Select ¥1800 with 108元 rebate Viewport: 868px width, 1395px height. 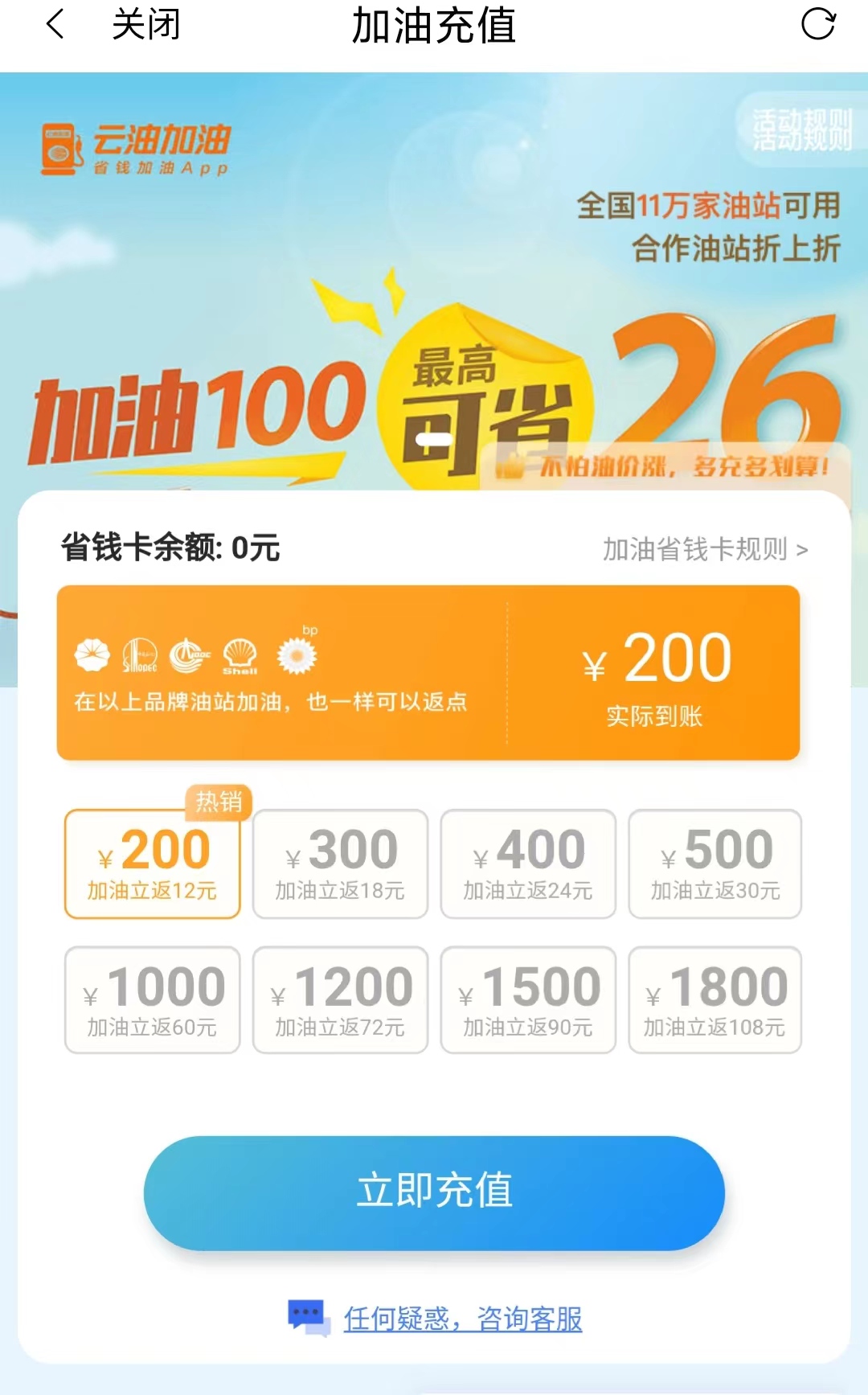click(715, 999)
